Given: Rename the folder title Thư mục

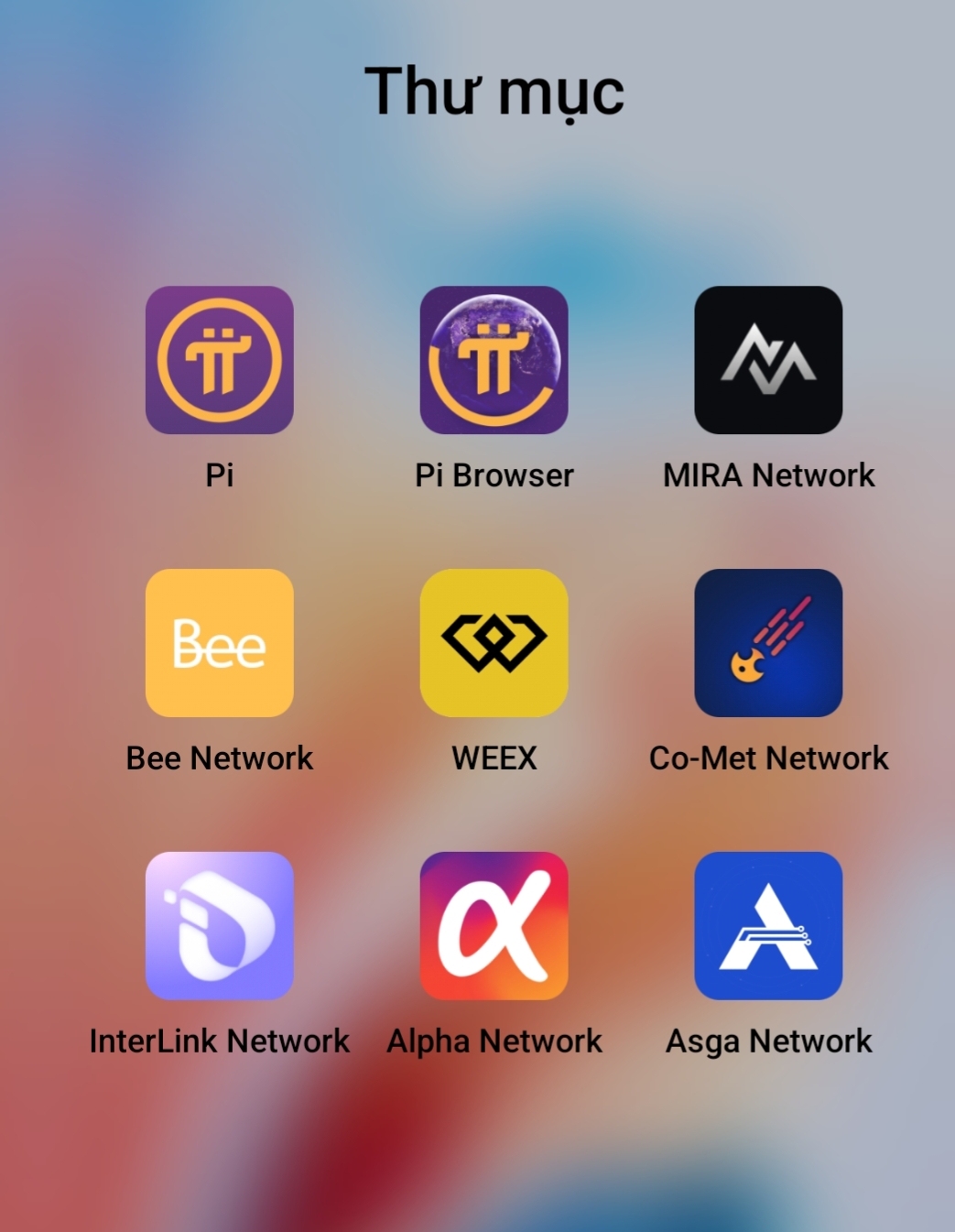Looking at the screenshot, I should [494, 92].
